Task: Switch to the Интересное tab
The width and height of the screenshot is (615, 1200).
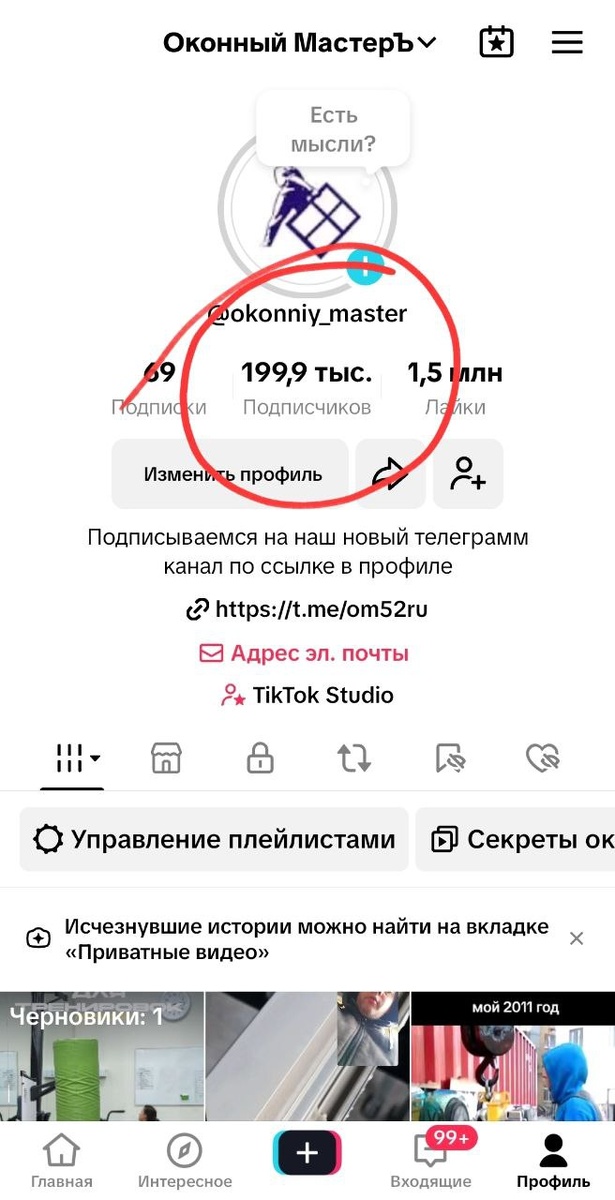Action: click(184, 1160)
